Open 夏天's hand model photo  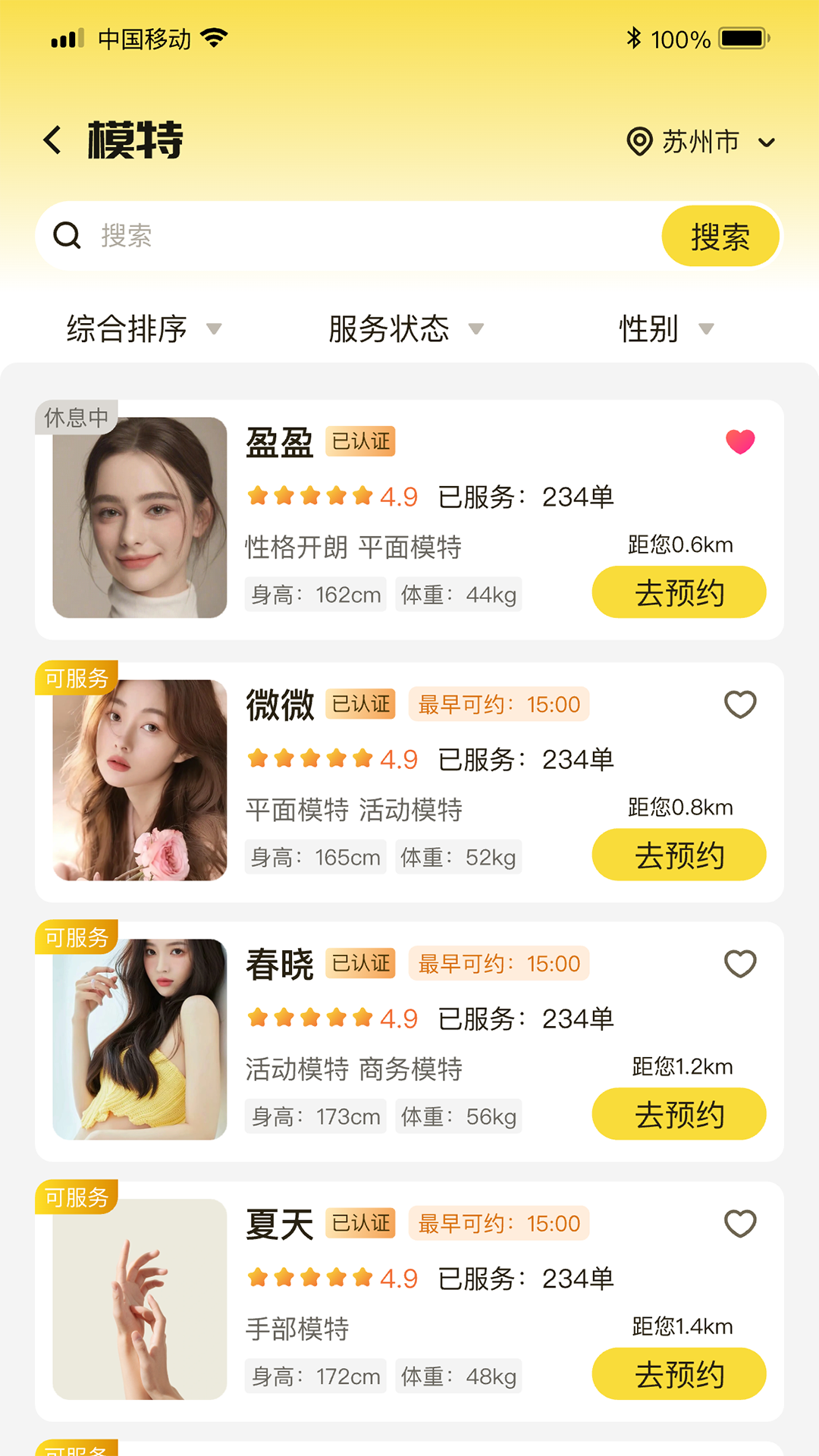coord(140,1298)
